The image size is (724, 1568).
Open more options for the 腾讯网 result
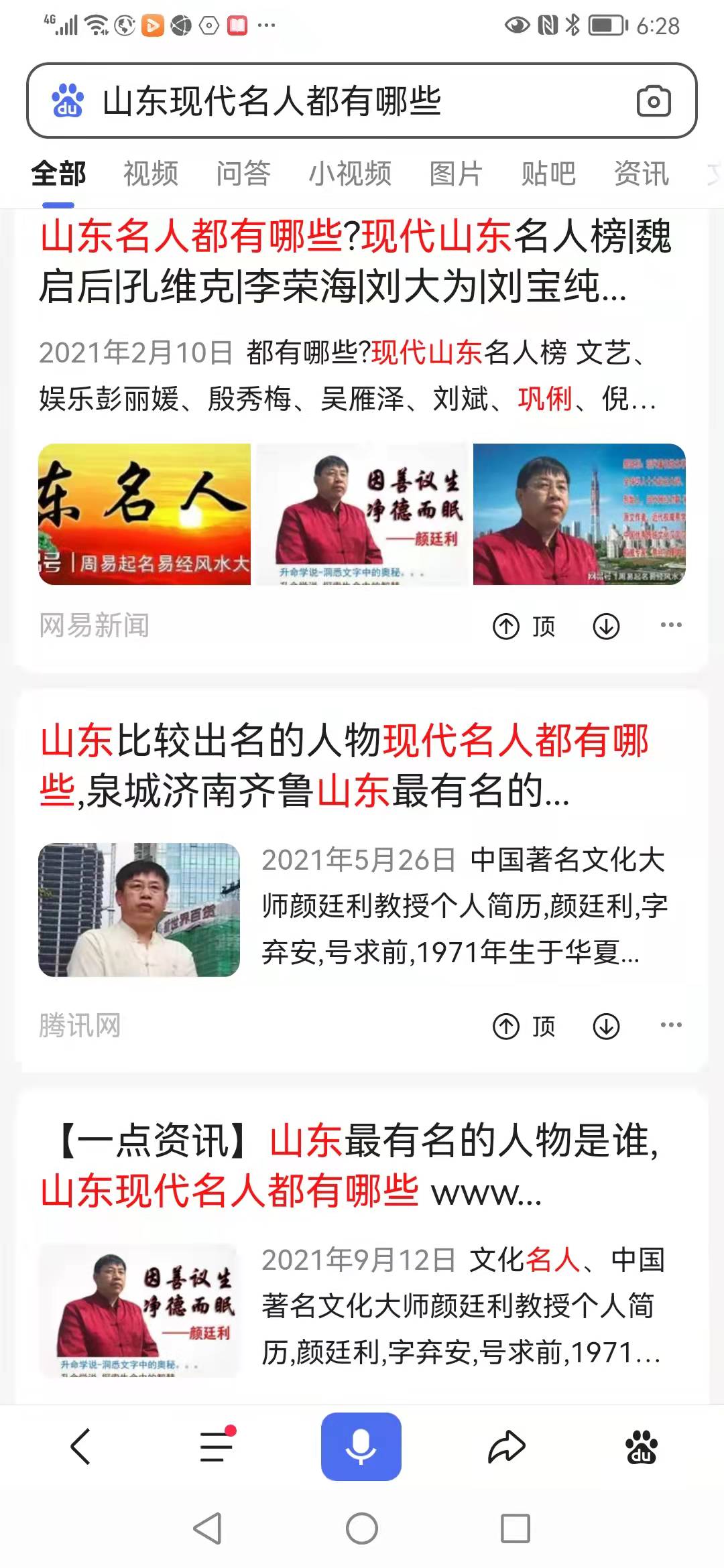(x=671, y=1025)
